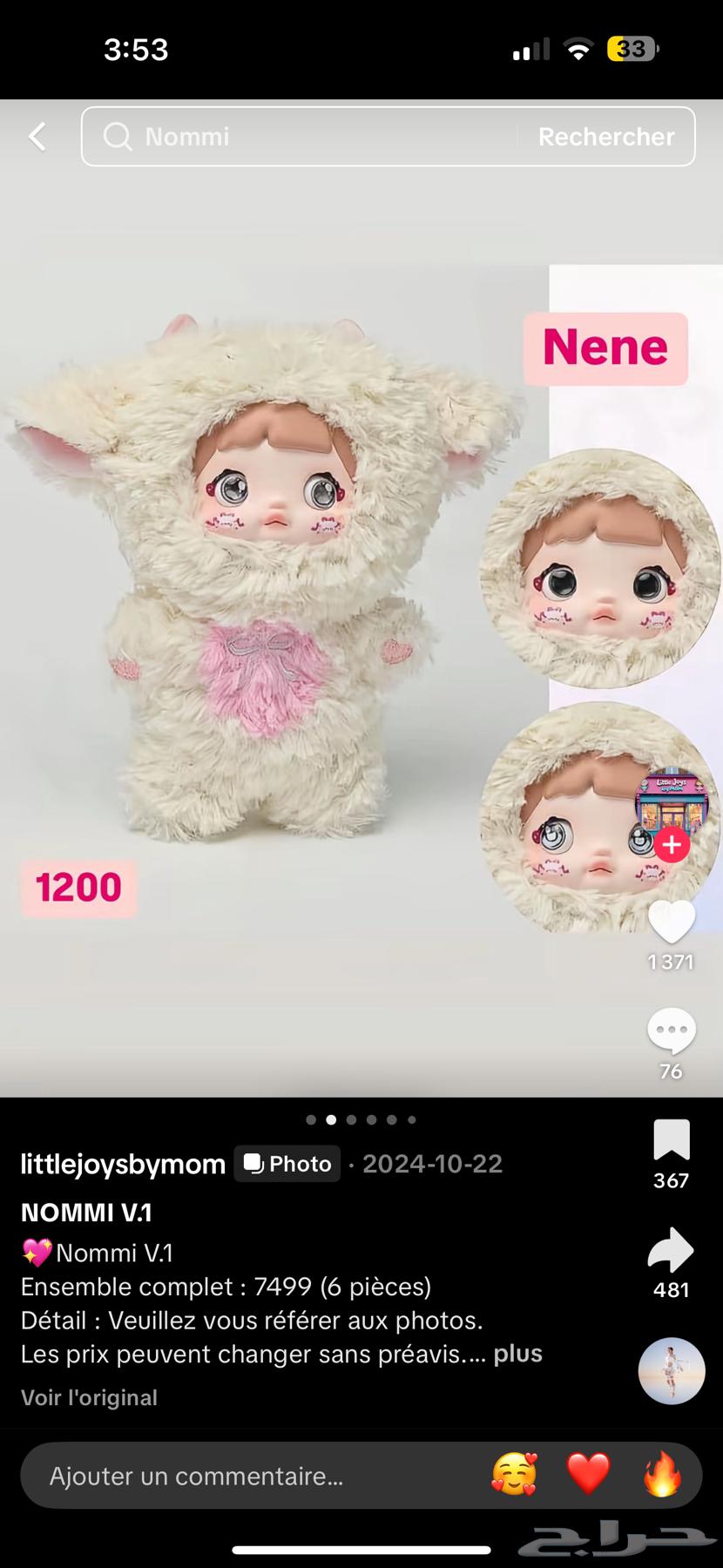
Task: Follow littlejoysbymom with the plus badge
Action: pos(672,845)
